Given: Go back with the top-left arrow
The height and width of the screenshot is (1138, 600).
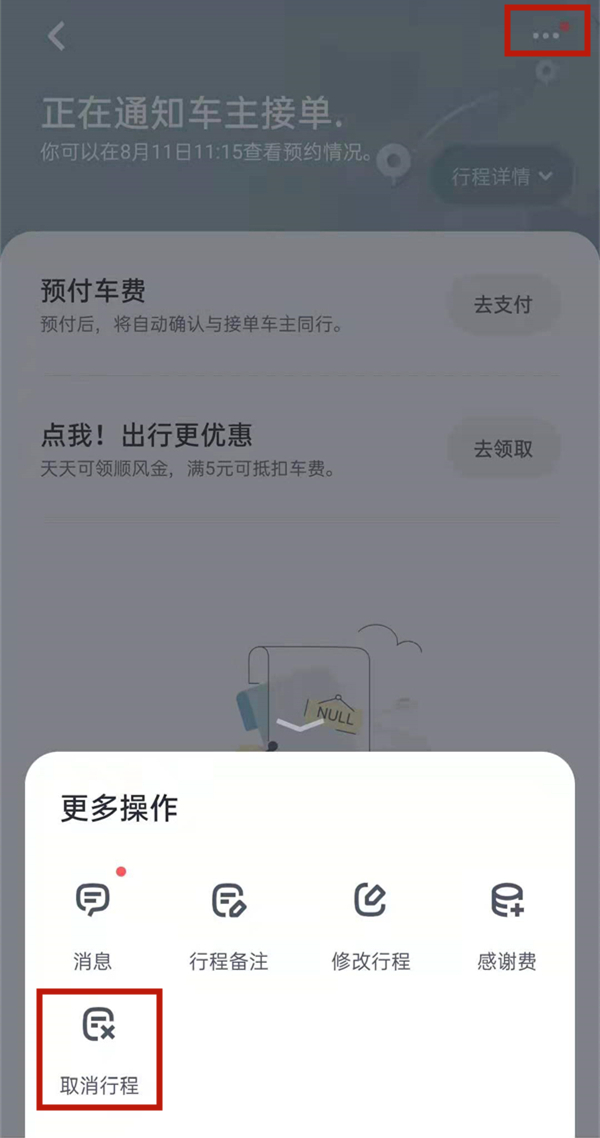Looking at the screenshot, I should pos(56,37).
